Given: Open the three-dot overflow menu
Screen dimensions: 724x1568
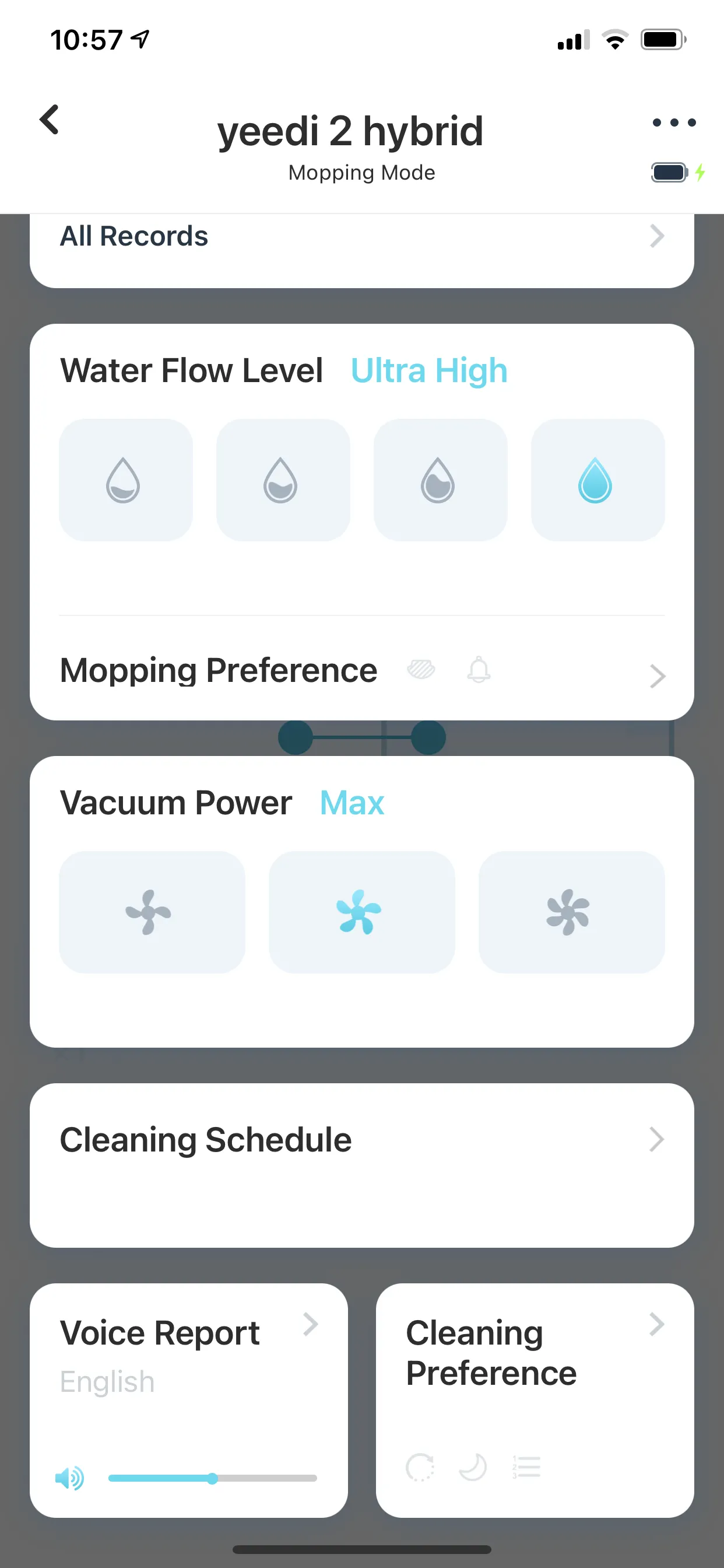Looking at the screenshot, I should pyautogui.click(x=673, y=123).
